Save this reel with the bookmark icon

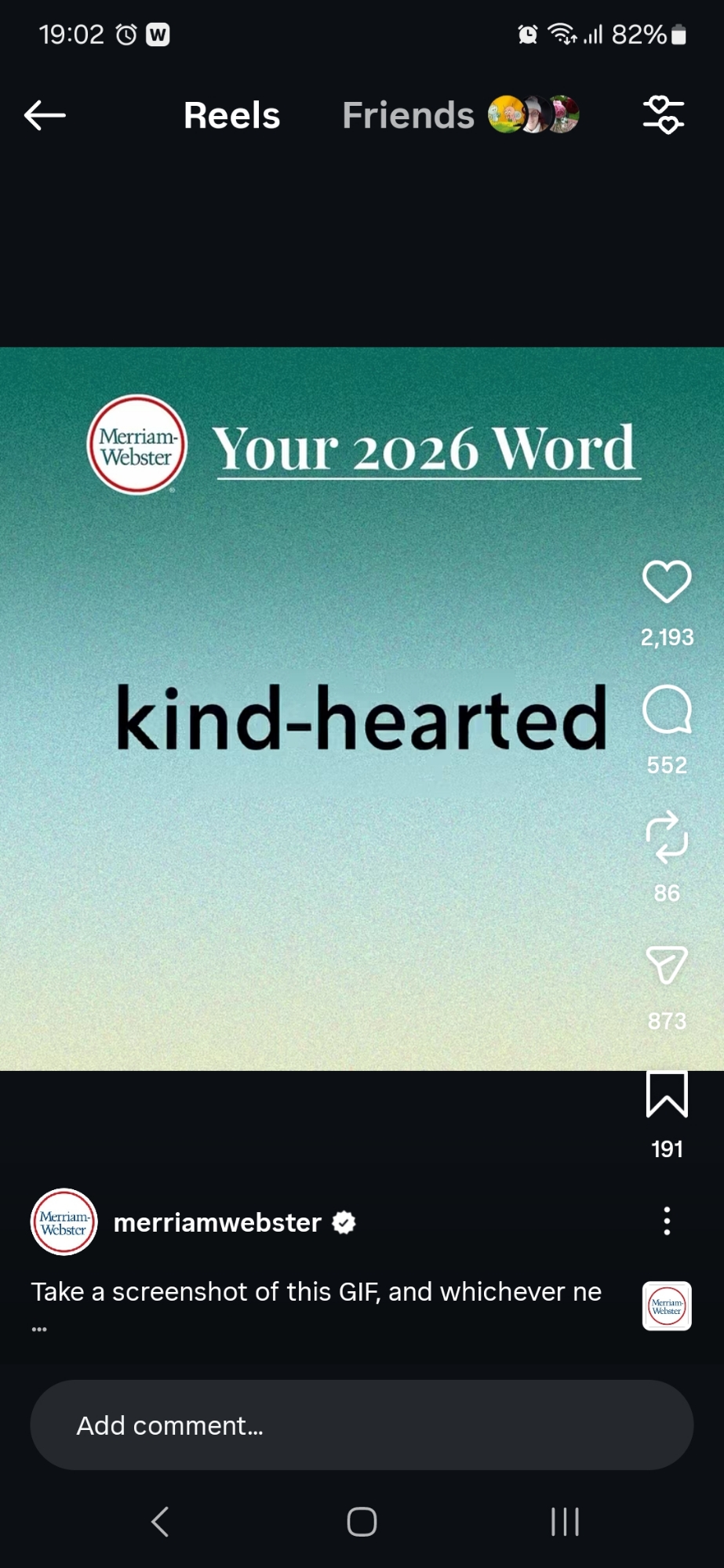pyautogui.click(x=667, y=1094)
